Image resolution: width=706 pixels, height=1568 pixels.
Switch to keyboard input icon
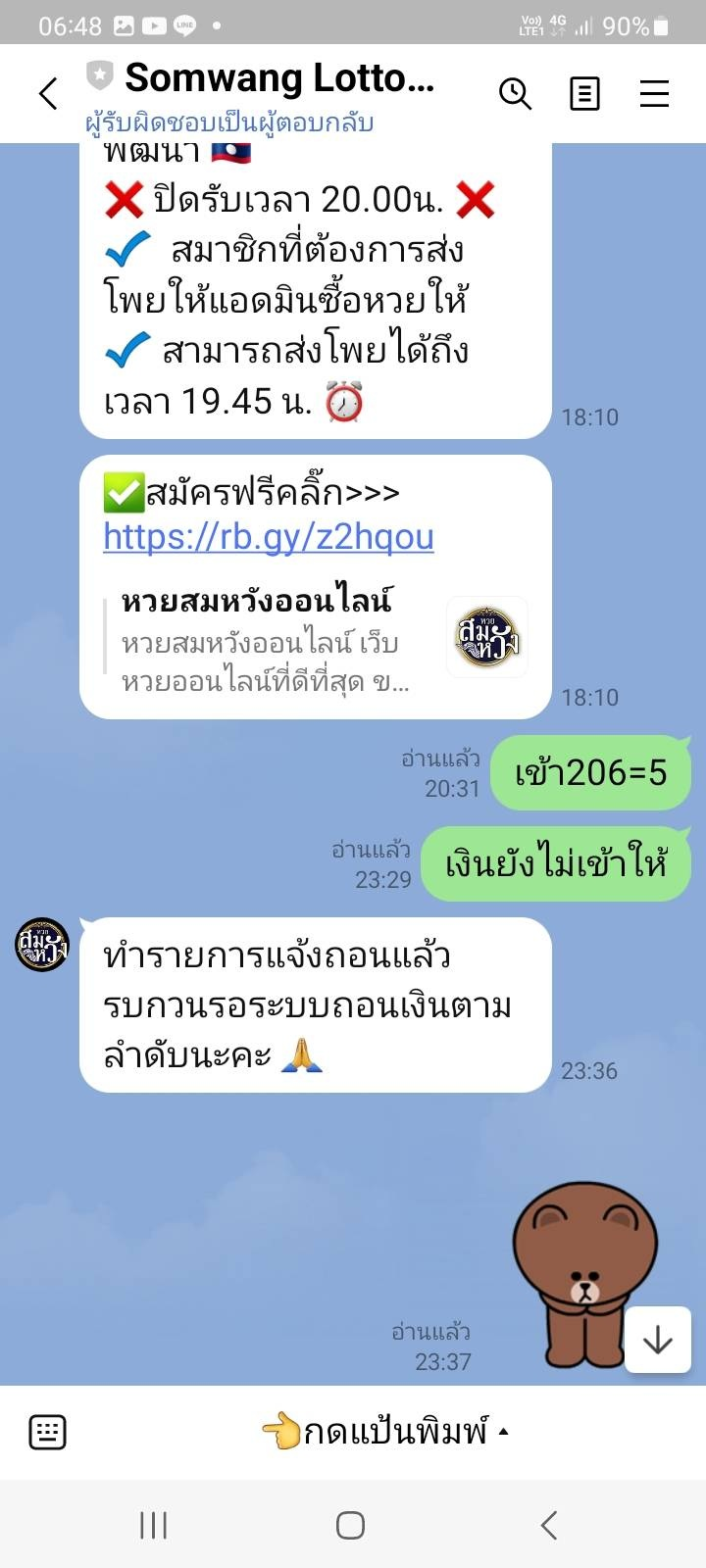[47, 1433]
